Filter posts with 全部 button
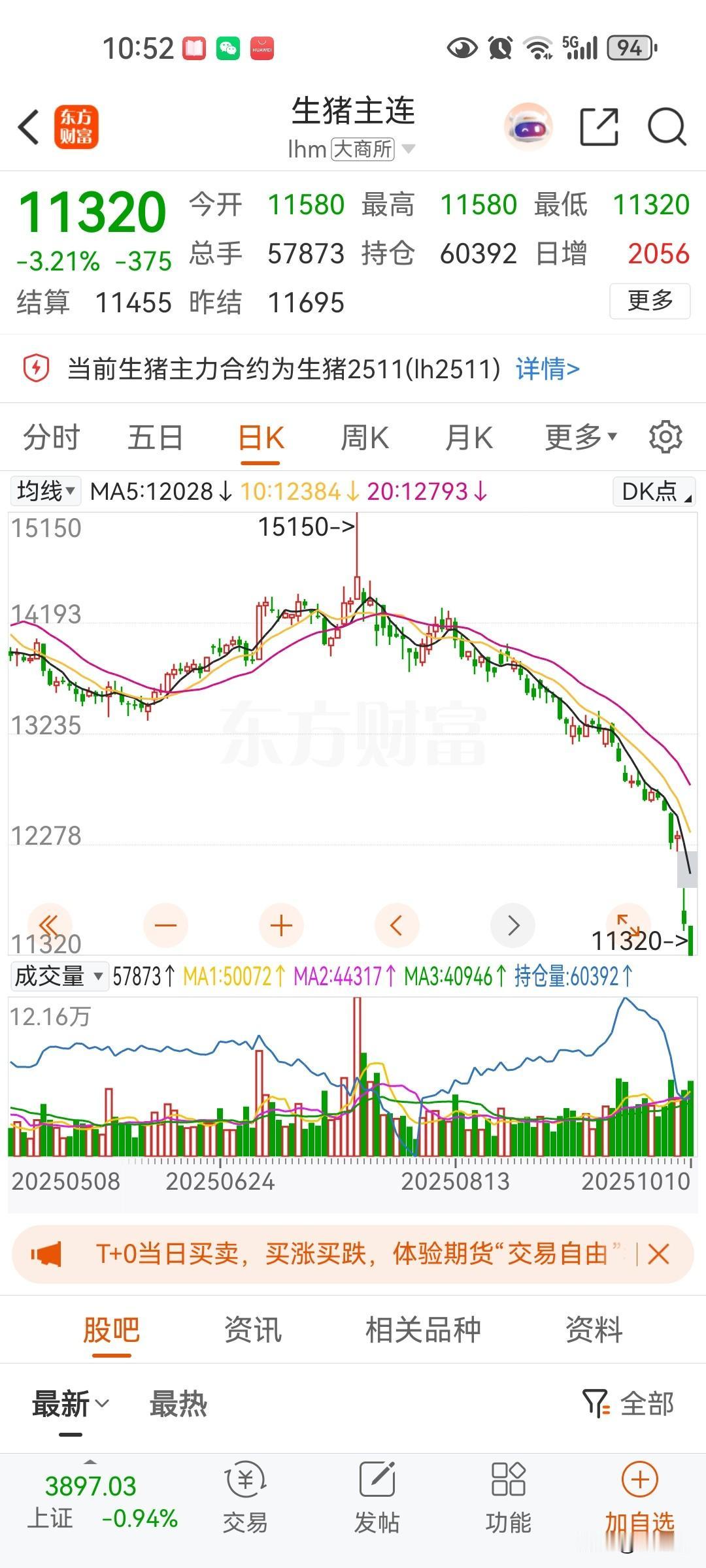This screenshot has width=706, height=1568. (x=629, y=1404)
